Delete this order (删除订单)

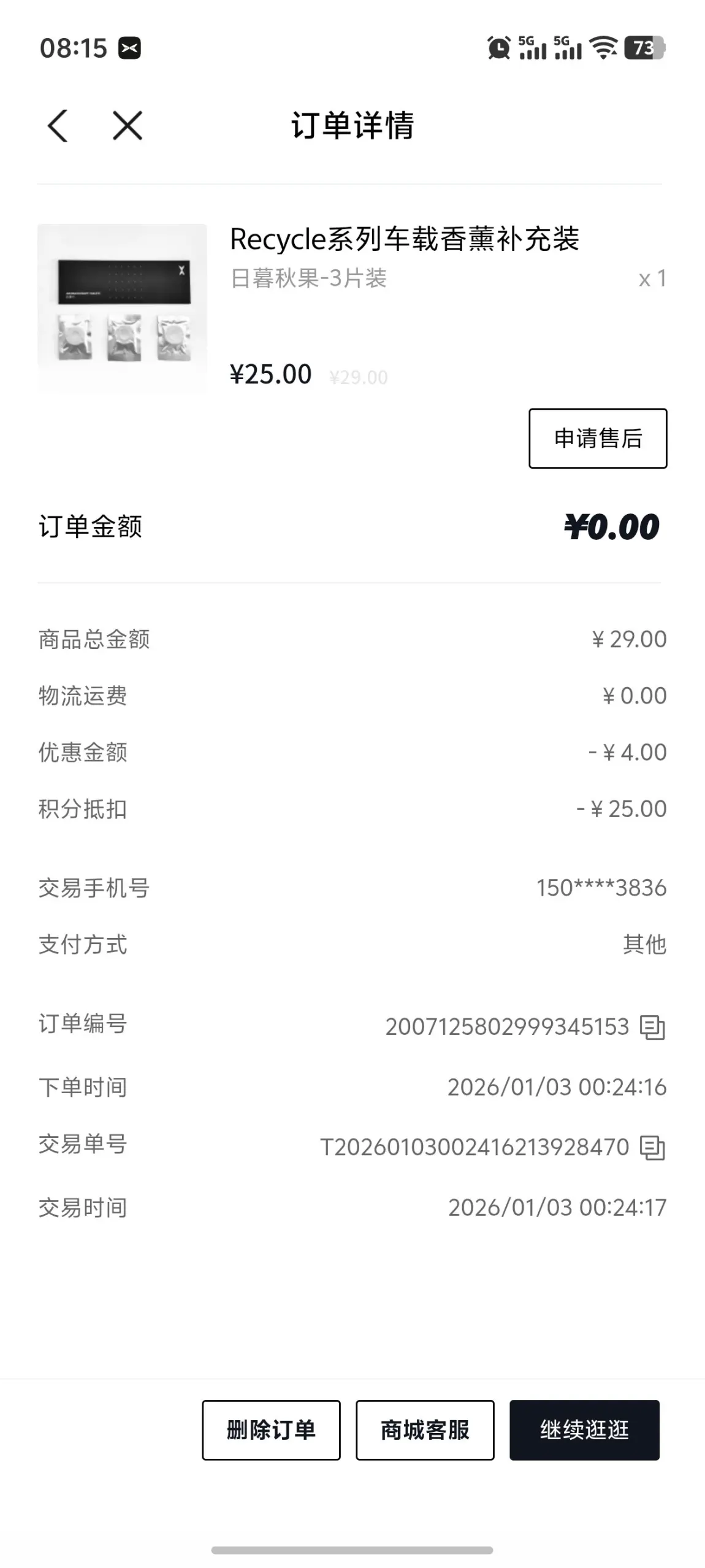271,1429
